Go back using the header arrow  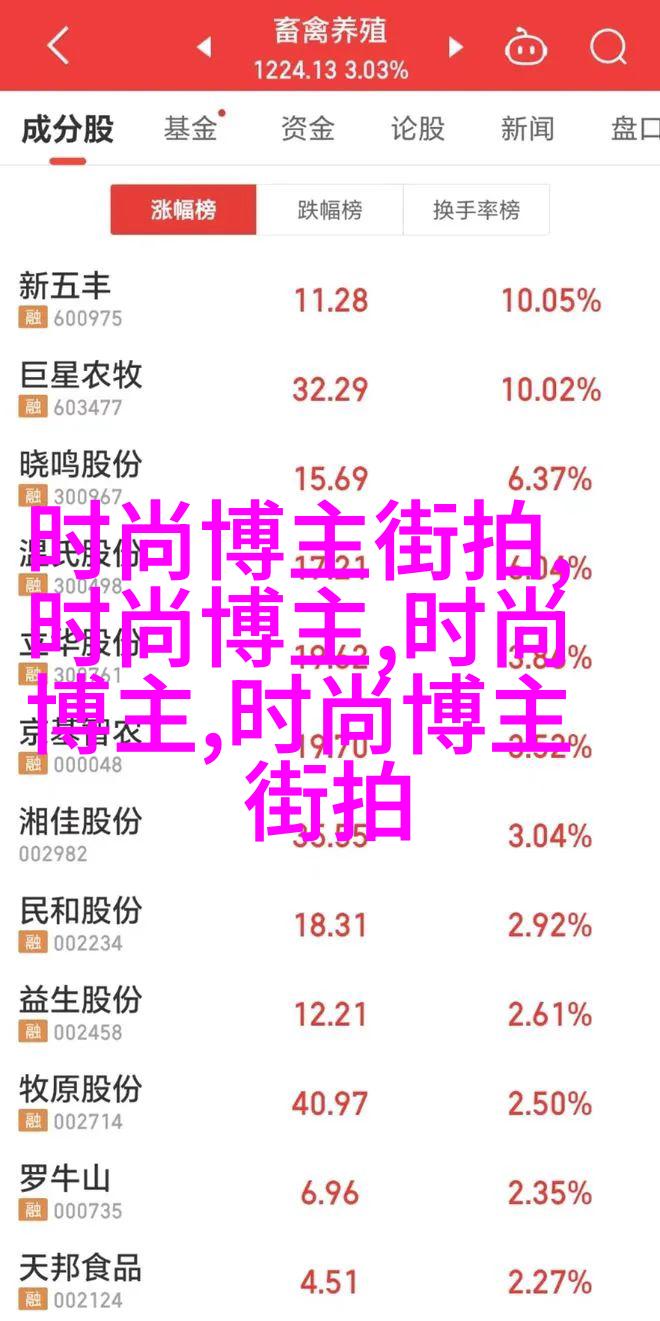[x=58, y=46]
